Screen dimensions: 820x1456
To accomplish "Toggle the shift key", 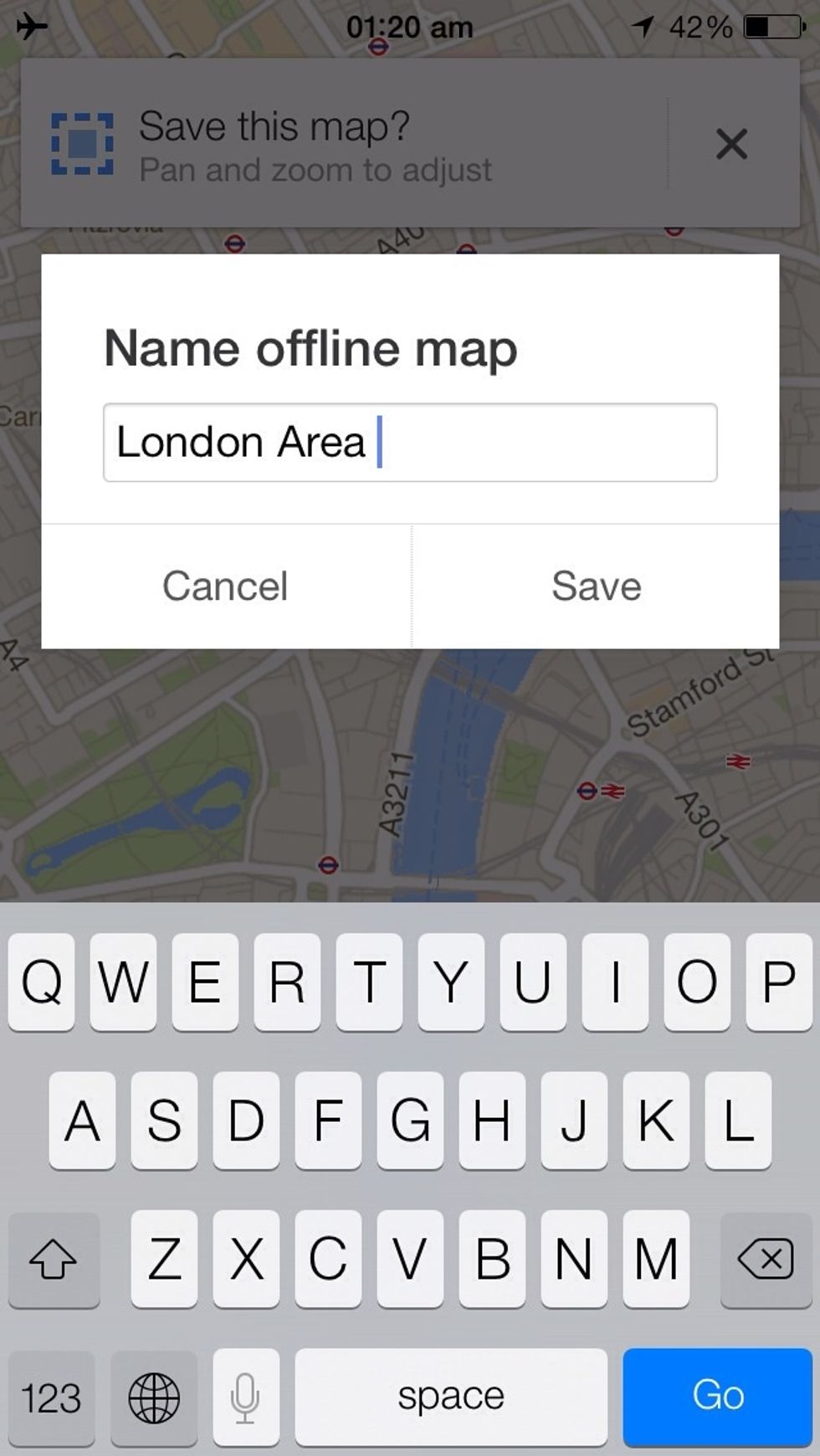I will point(54,1259).
